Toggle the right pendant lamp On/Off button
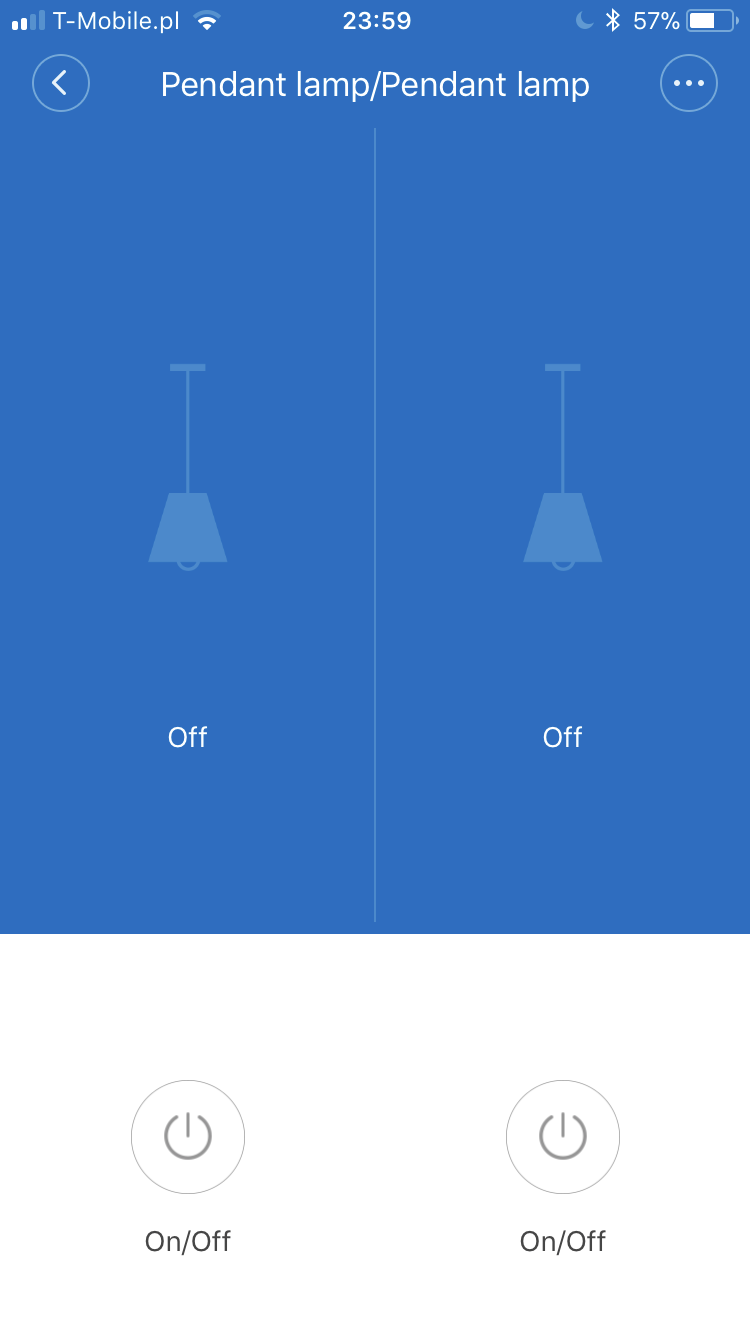The height and width of the screenshot is (1334, 750). [x=563, y=1137]
